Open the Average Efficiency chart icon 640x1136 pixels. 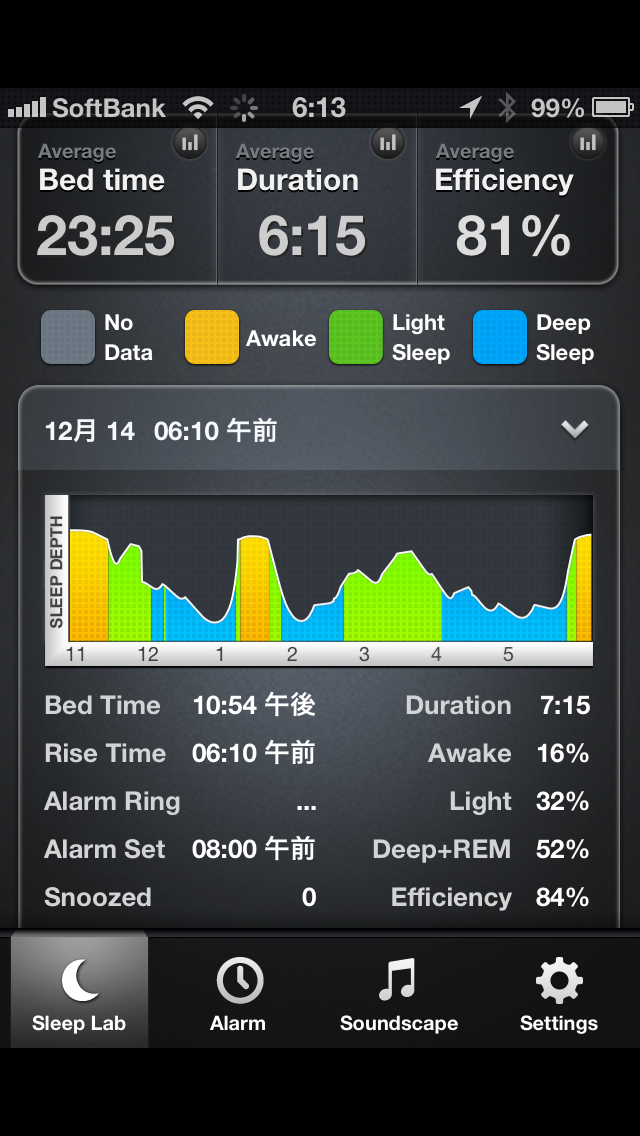pyautogui.click(x=588, y=143)
